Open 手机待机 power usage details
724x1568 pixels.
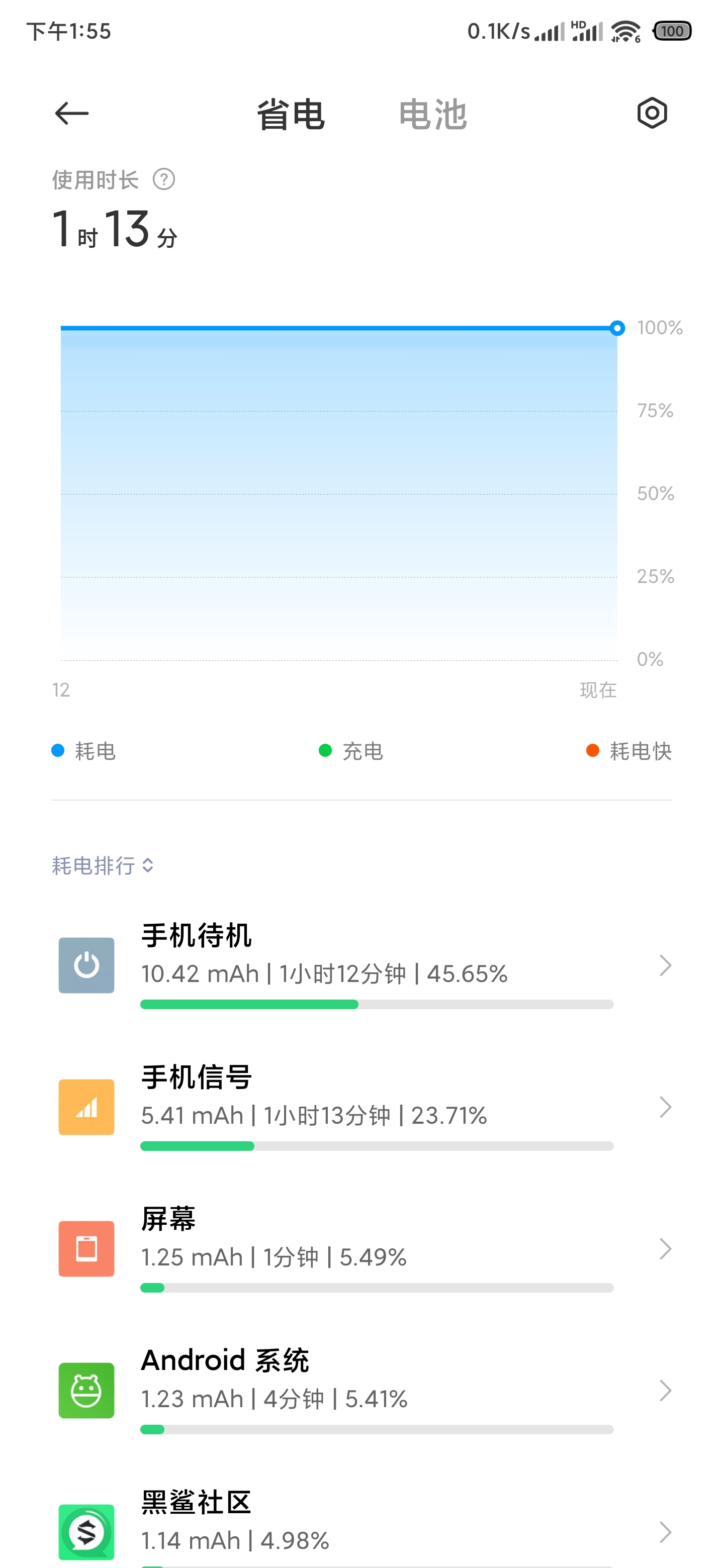point(361,965)
